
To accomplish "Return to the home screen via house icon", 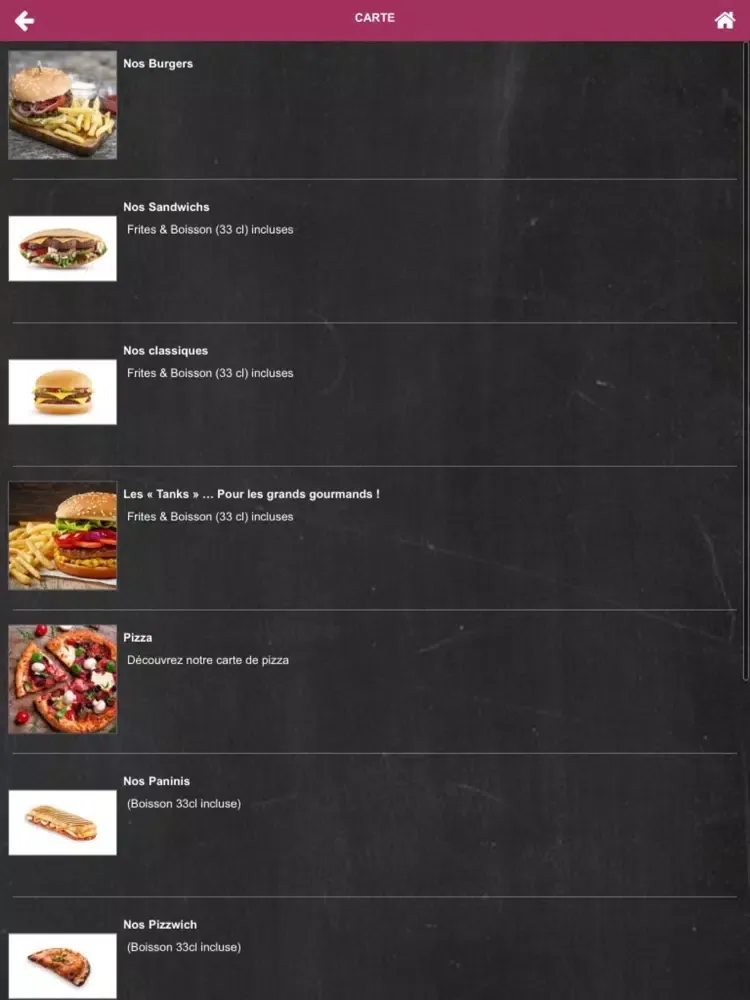I will tap(725, 20).
